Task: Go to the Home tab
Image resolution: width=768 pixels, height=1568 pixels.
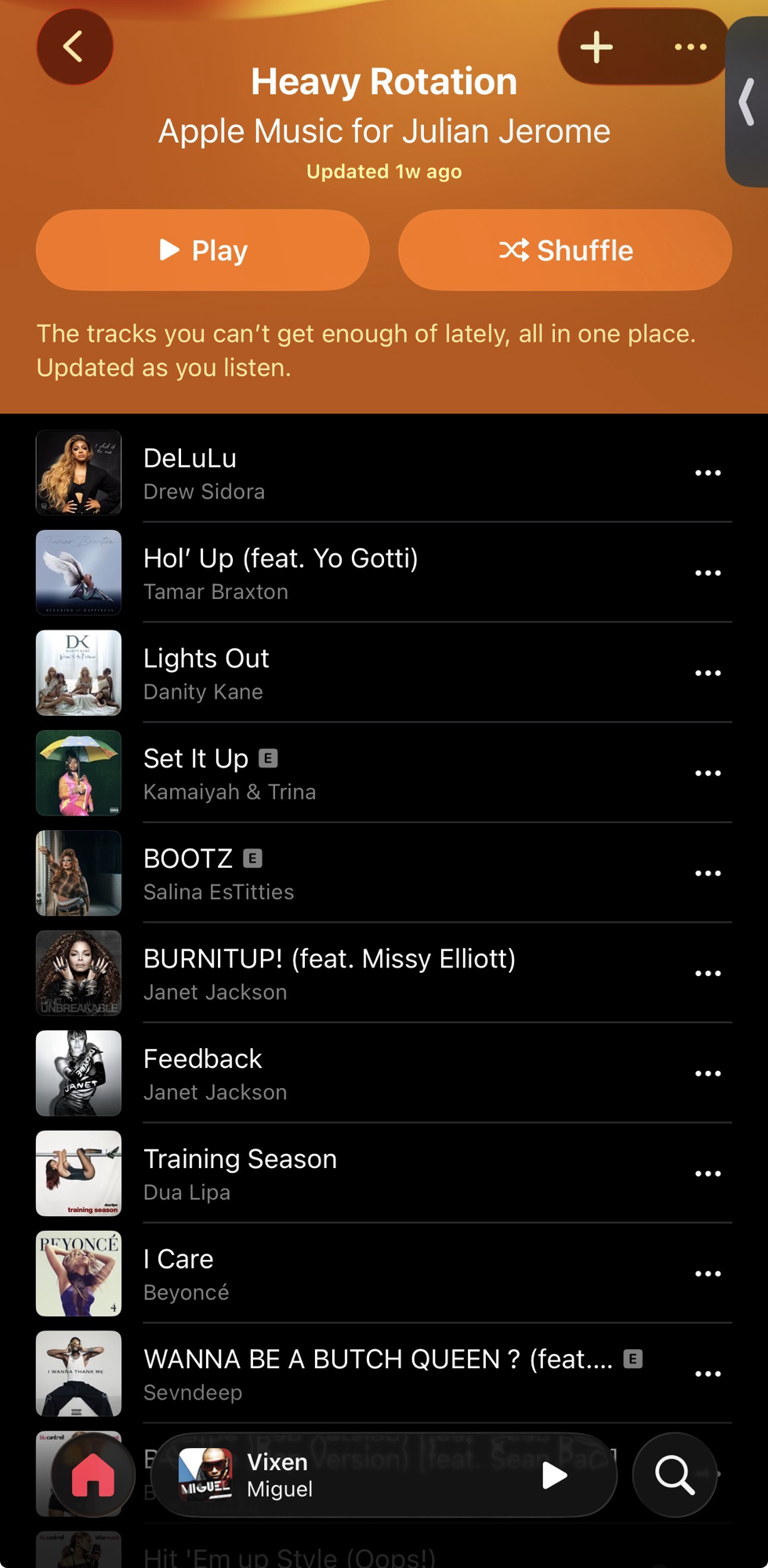Action: [93, 1475]
